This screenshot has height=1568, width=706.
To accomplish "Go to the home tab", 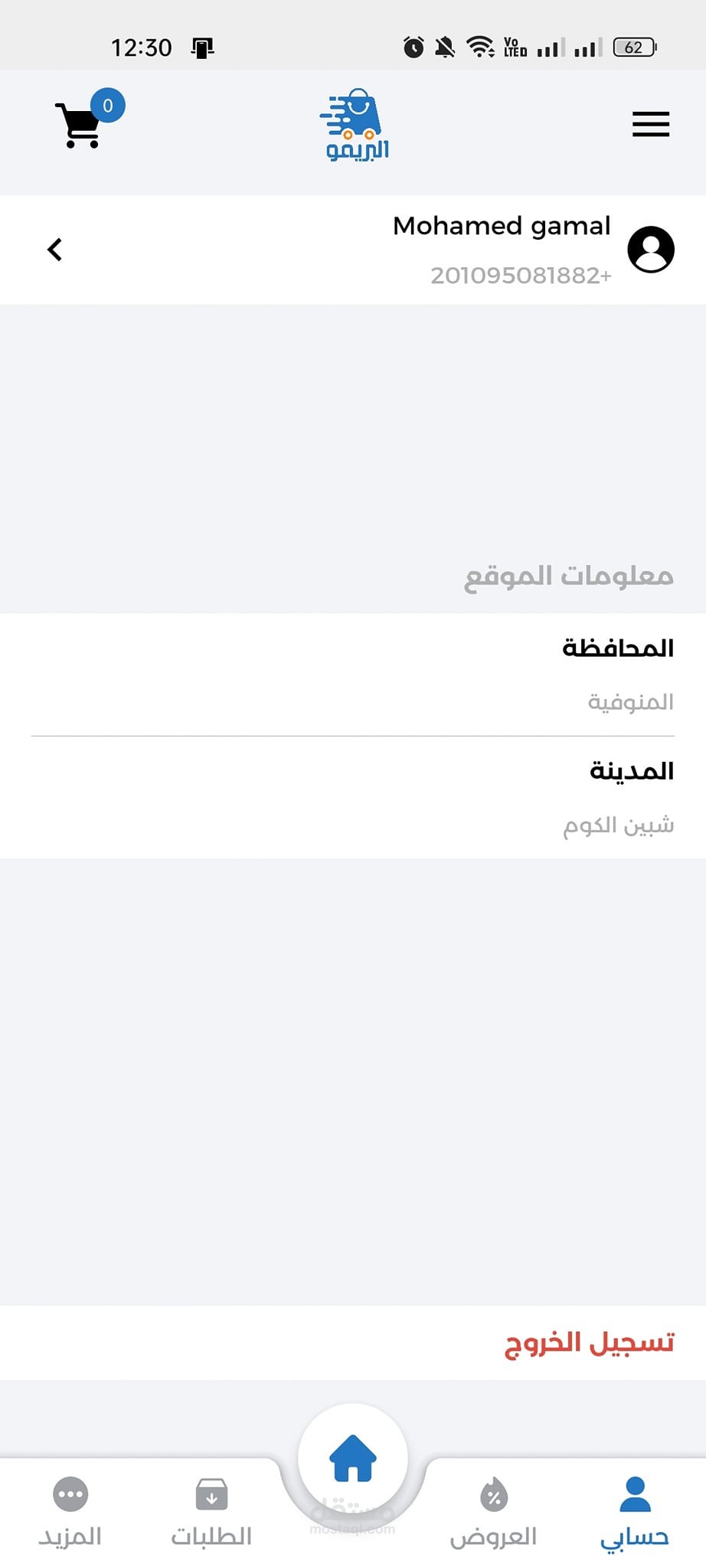I will pos(353,1458).
